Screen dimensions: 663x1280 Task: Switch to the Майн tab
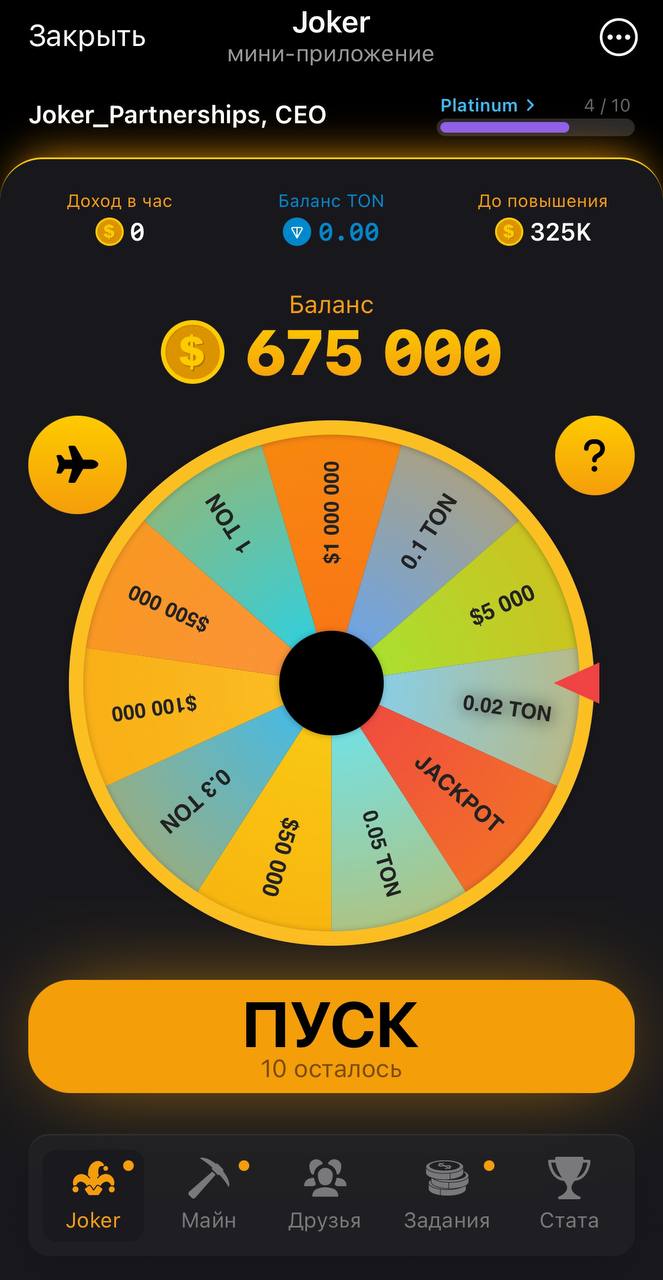(x=209, y=1195)
